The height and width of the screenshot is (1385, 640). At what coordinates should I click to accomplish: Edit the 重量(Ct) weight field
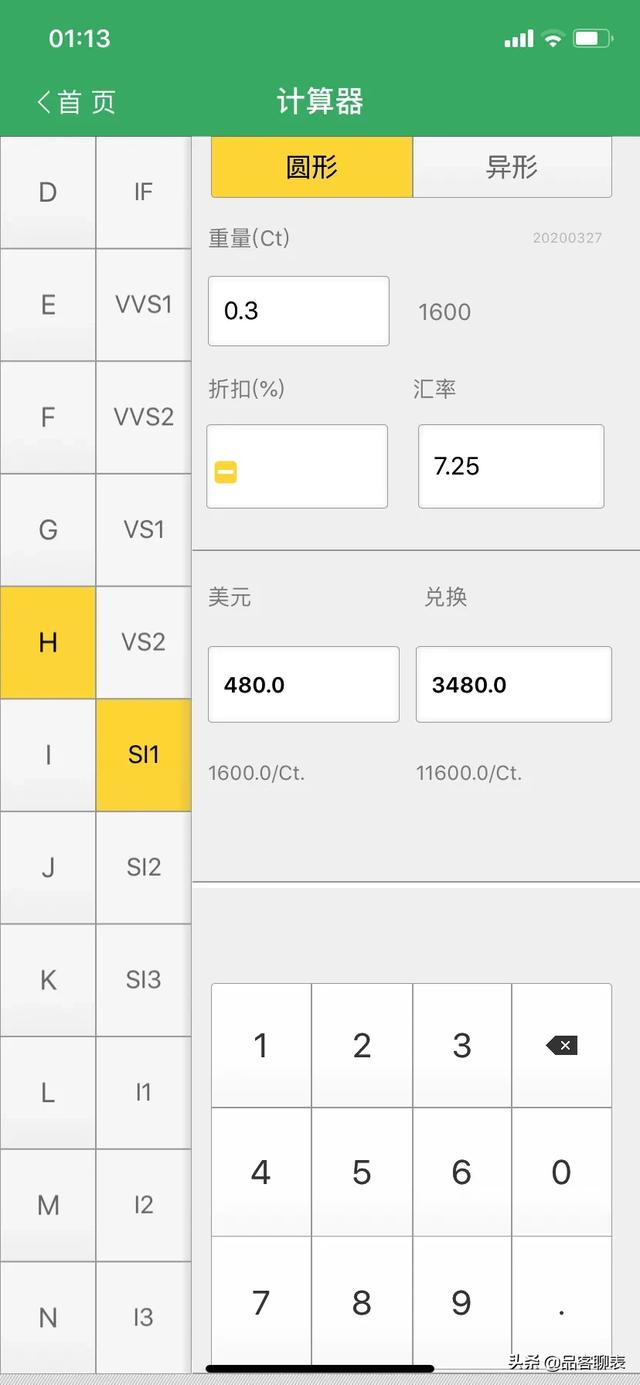click(x=298, y=311)
